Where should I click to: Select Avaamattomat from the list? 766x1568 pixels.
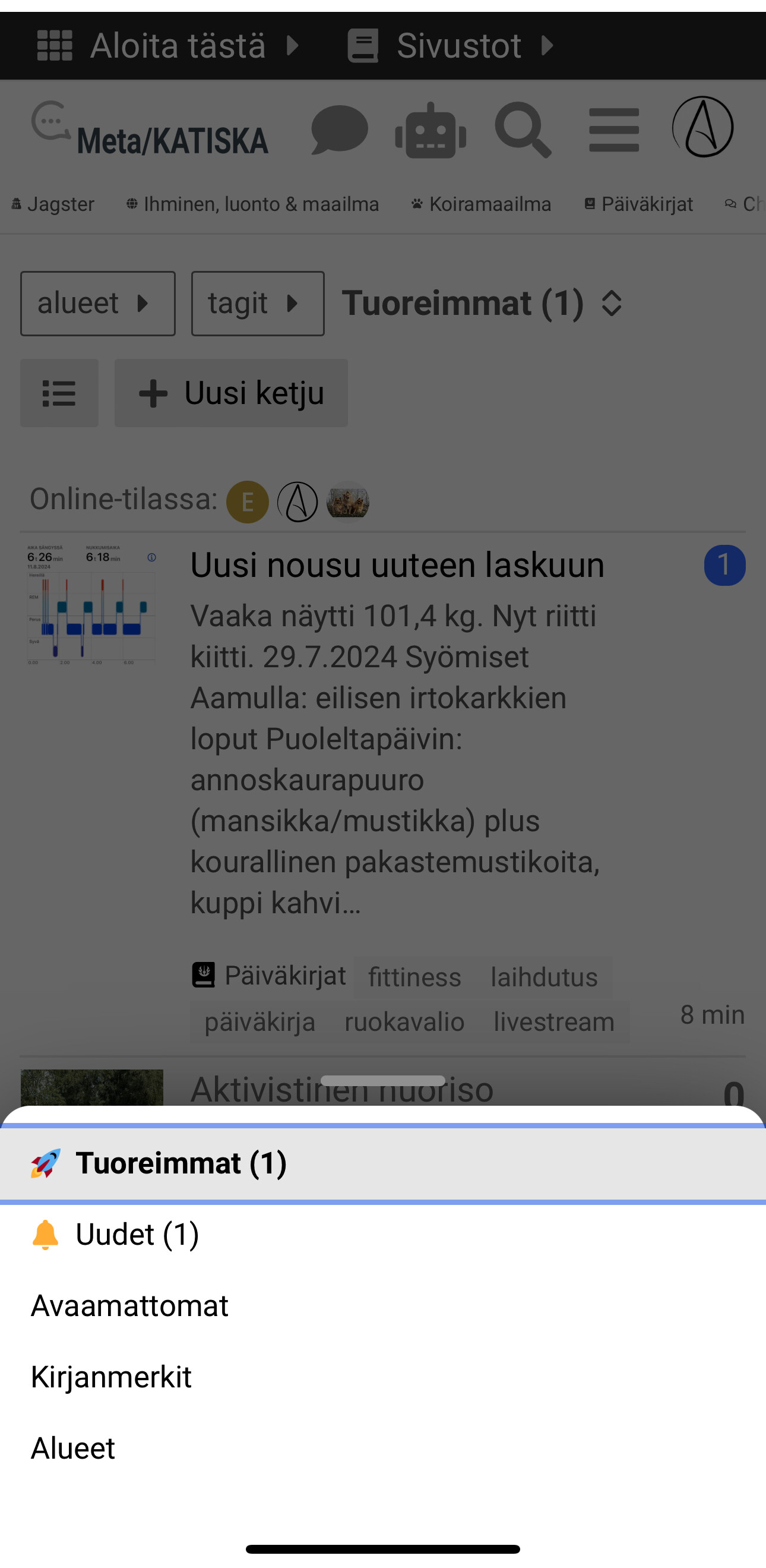[x=129, y=1305]
